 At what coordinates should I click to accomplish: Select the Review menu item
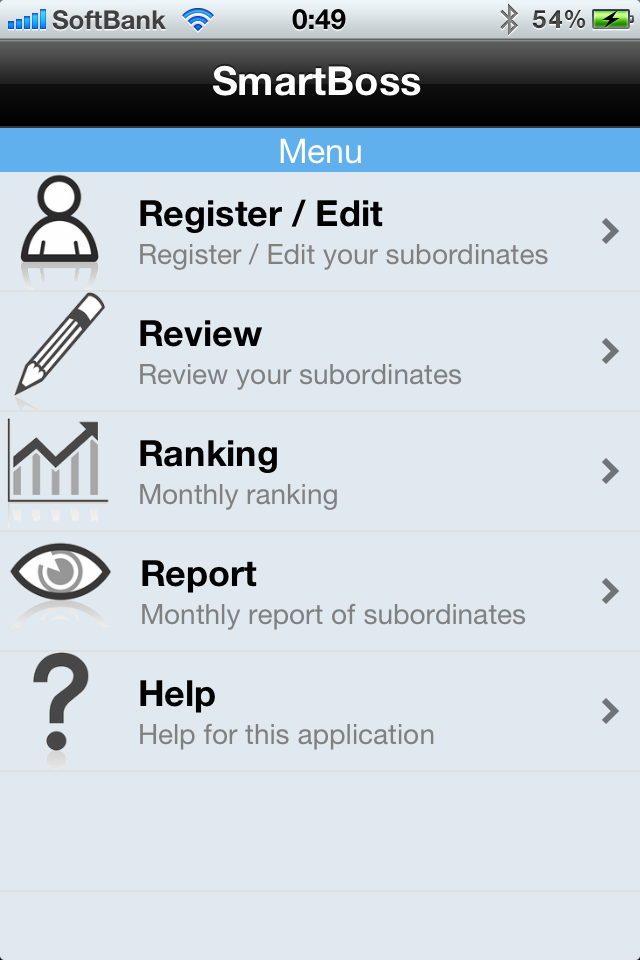pos(320,352)
